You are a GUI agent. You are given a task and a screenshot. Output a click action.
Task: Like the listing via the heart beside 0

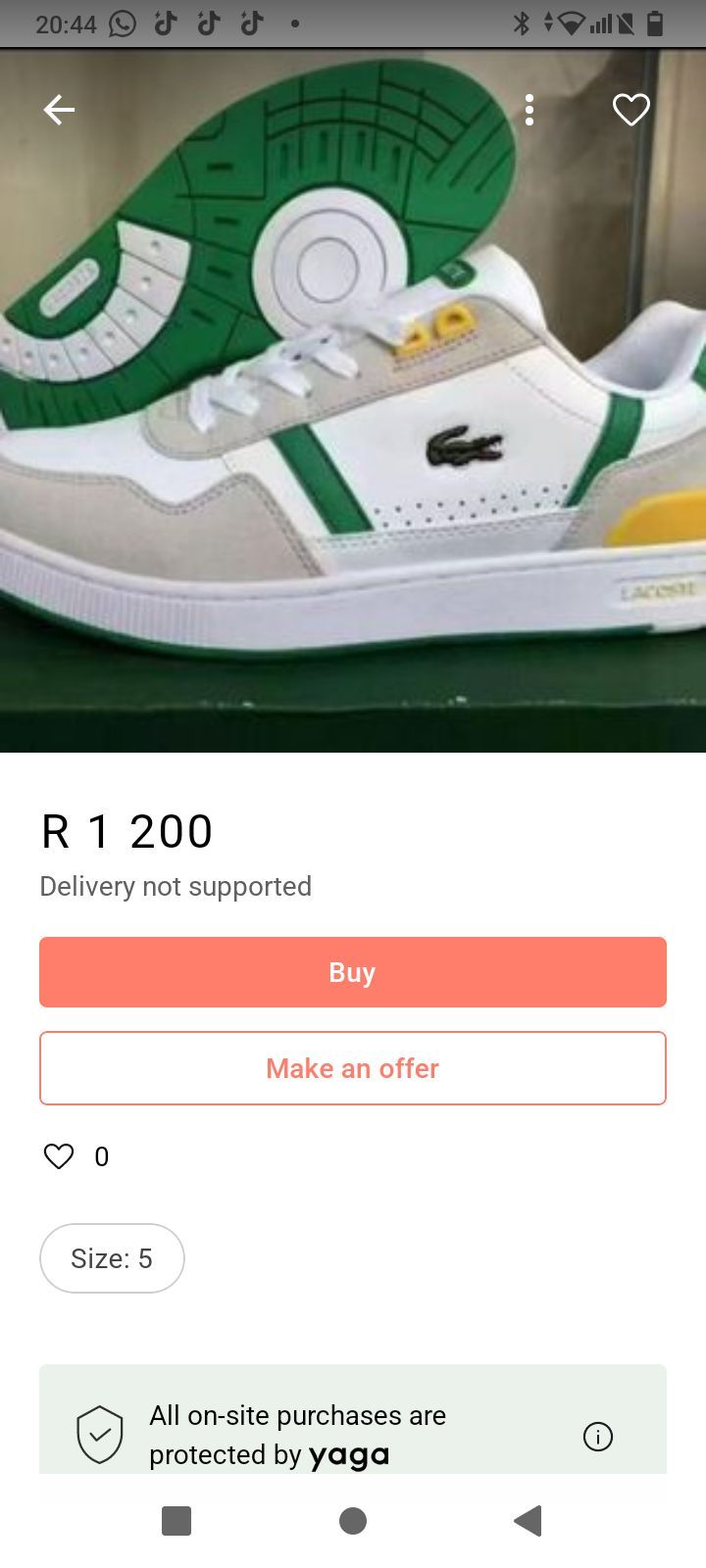point(59,1156)
